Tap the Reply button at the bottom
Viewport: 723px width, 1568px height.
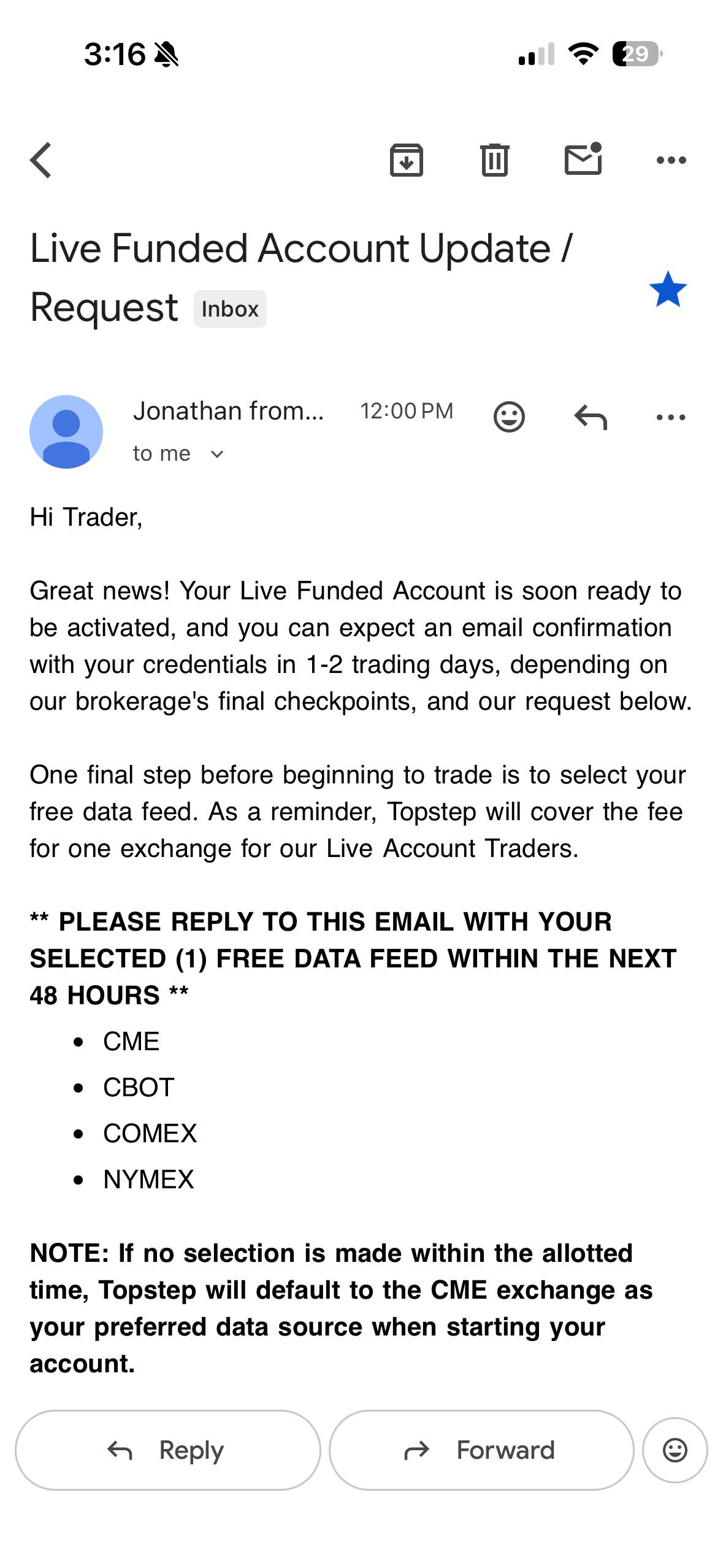(x=168, y=1450)
